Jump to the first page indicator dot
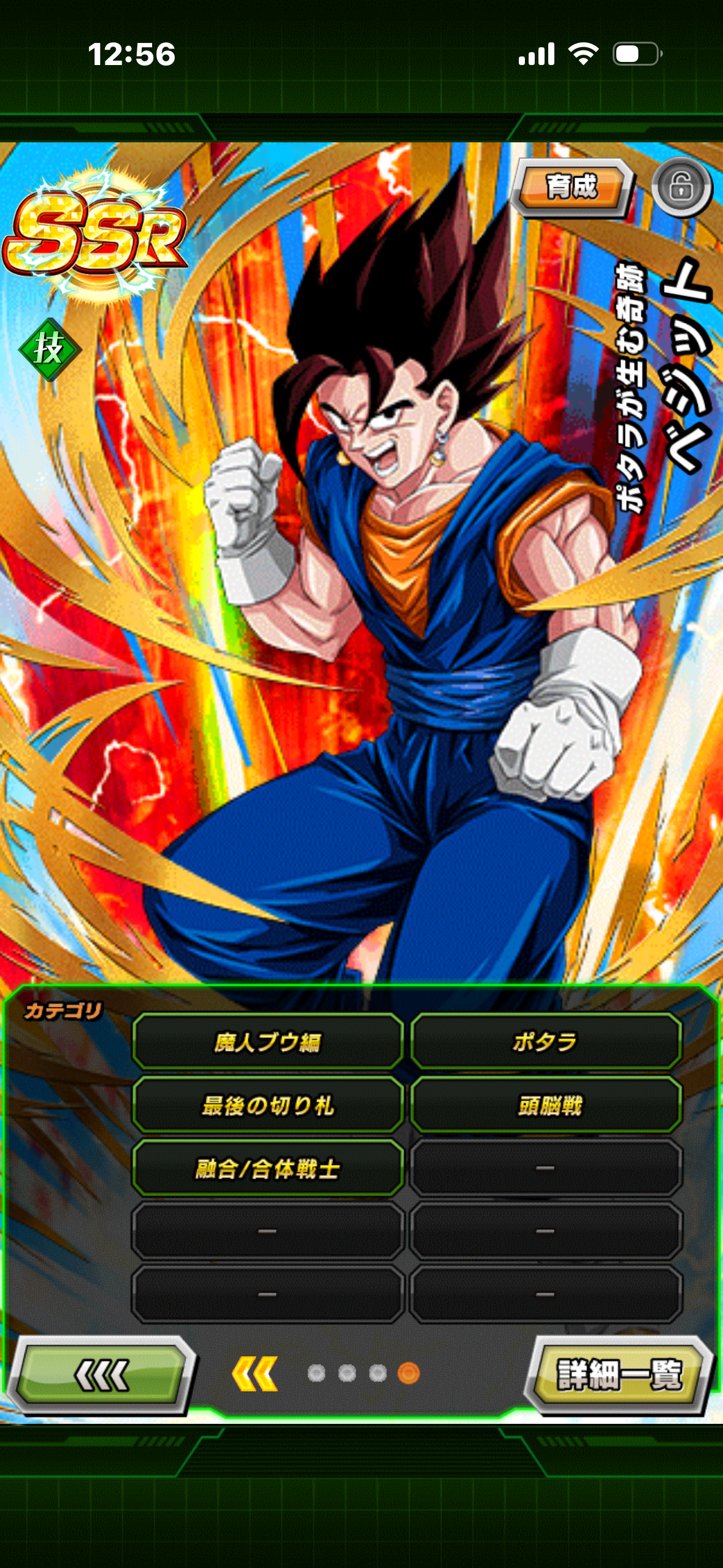This screenshot has width=723, height=1568. tap(316, 1373)
